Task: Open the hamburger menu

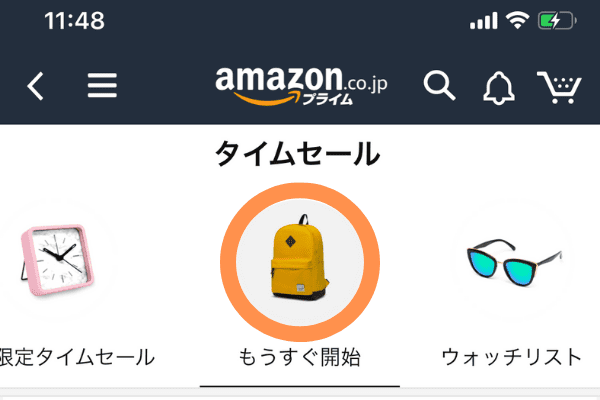Action: coord(102,87)
